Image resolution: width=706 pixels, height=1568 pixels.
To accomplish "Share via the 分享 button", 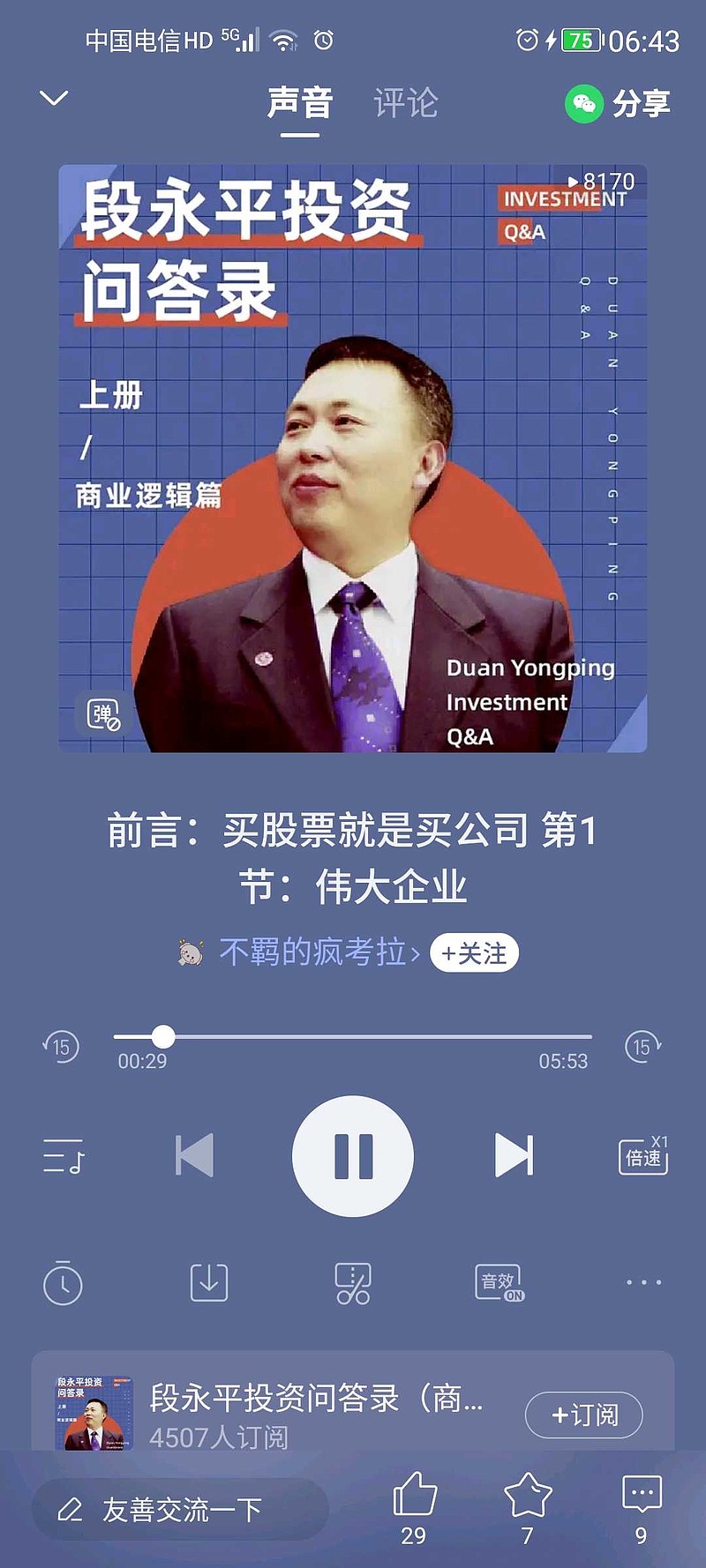I will 617,104.
